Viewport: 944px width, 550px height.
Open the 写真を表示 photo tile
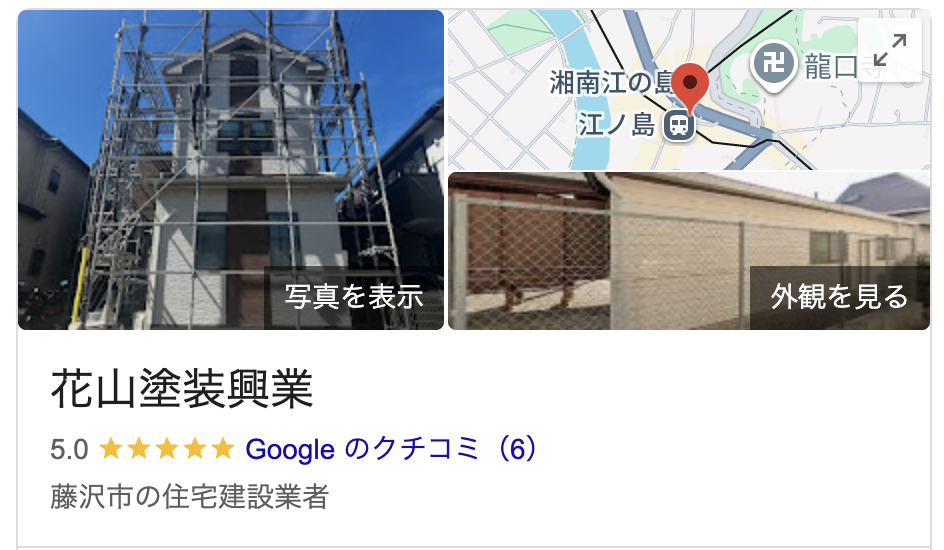[231, 170]
